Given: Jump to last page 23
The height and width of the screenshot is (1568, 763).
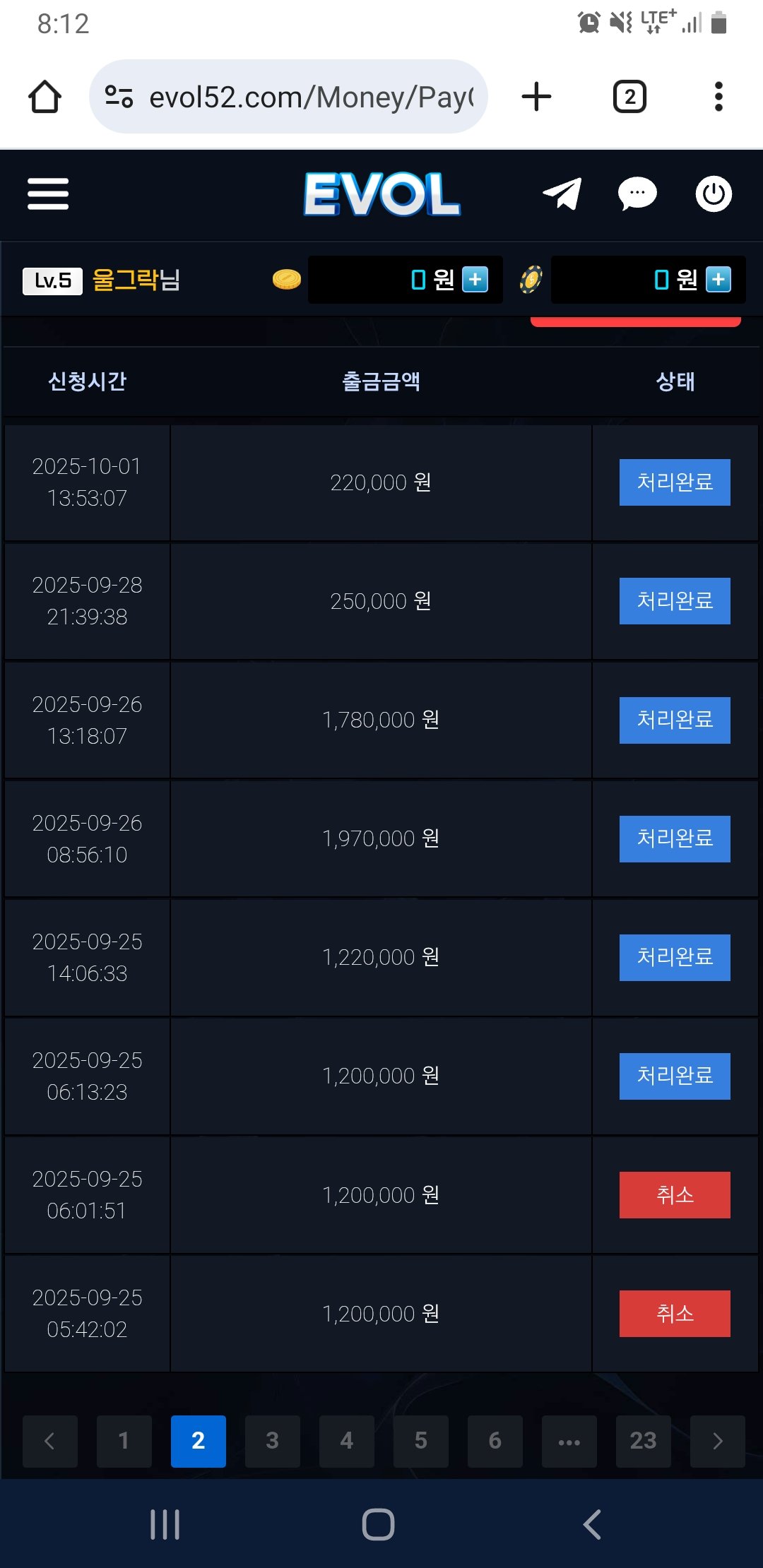Looking at the screenshot, I should coord(643,1441).
